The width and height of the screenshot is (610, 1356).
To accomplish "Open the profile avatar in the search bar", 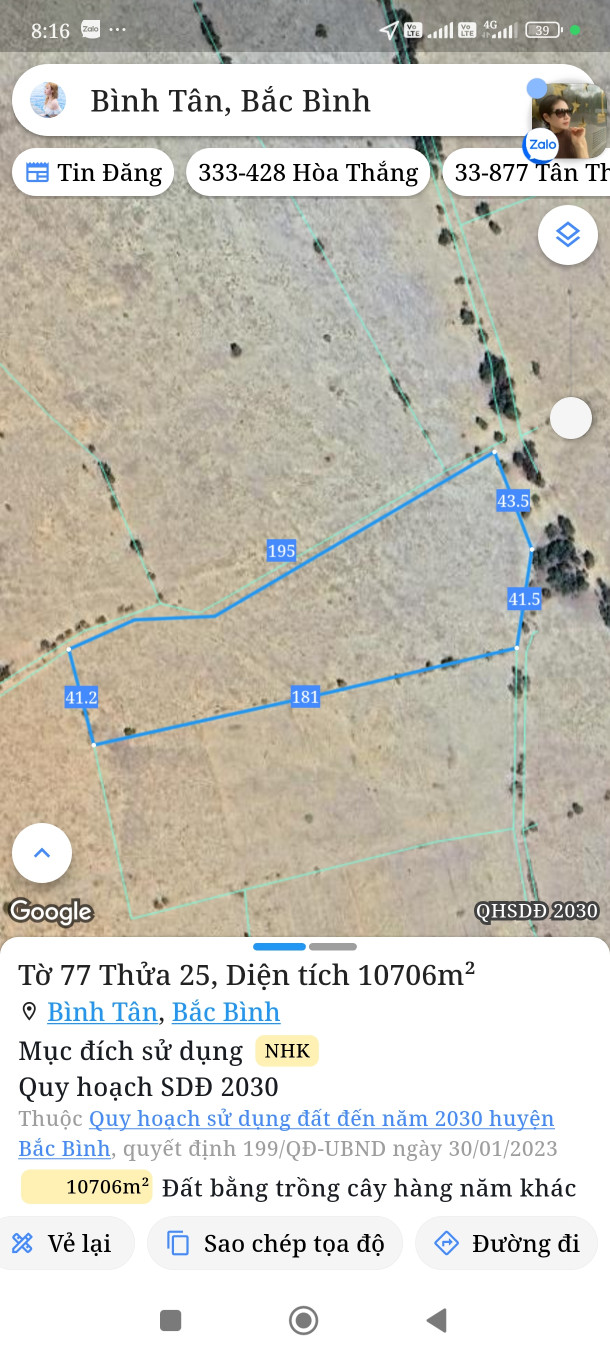I will pyautogui.click(x=48, y=100).
